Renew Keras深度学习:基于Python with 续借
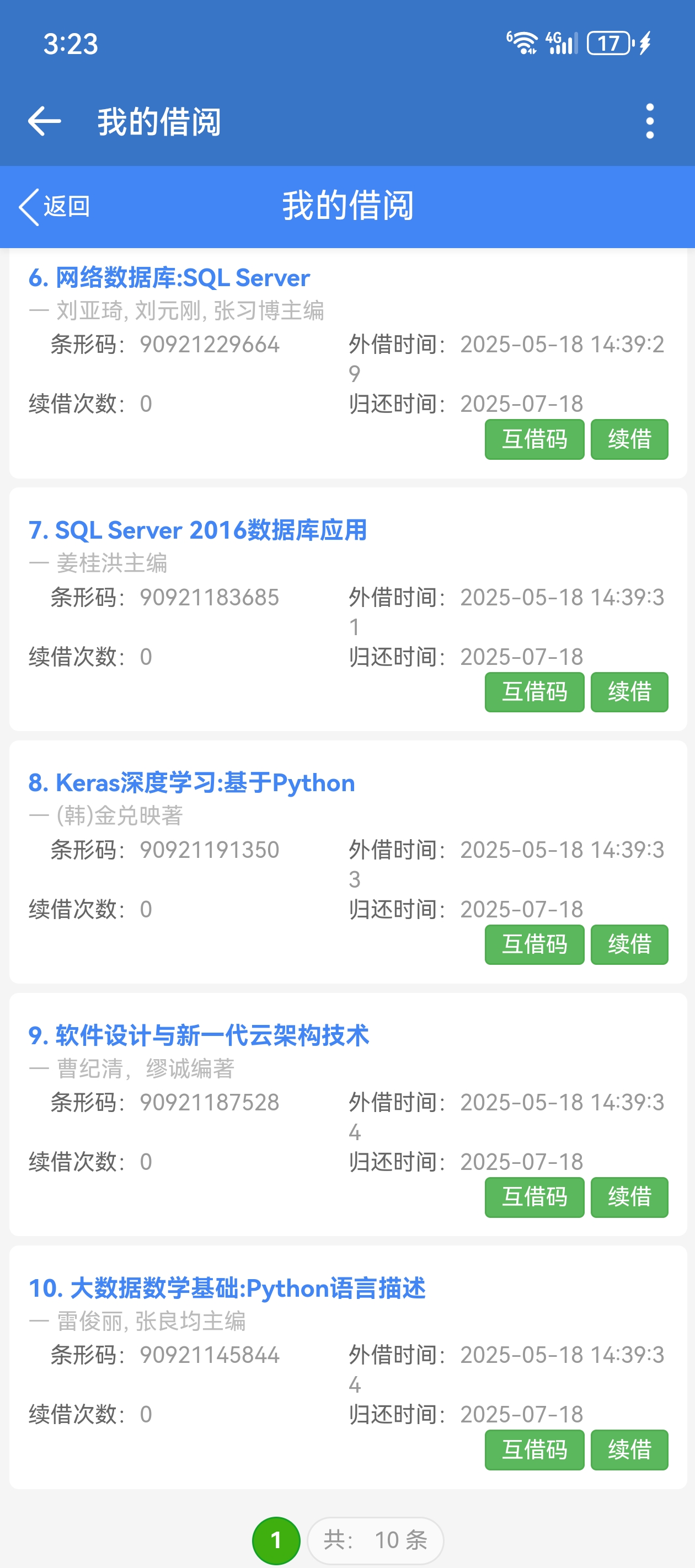695x1568 pixels. [x=629, y=944]
